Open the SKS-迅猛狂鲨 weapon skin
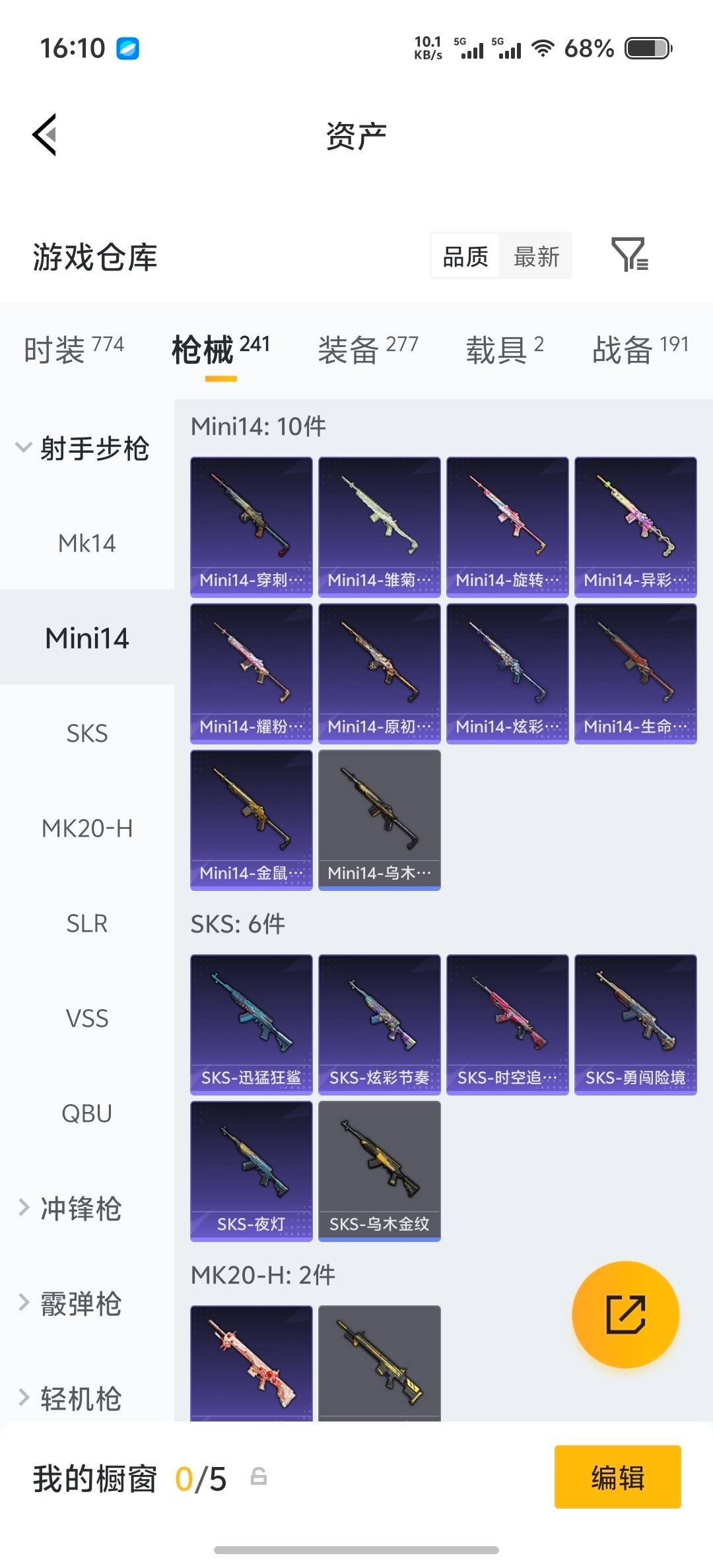The height and width of the screenshot is (1568, 713). [251, 1023]
